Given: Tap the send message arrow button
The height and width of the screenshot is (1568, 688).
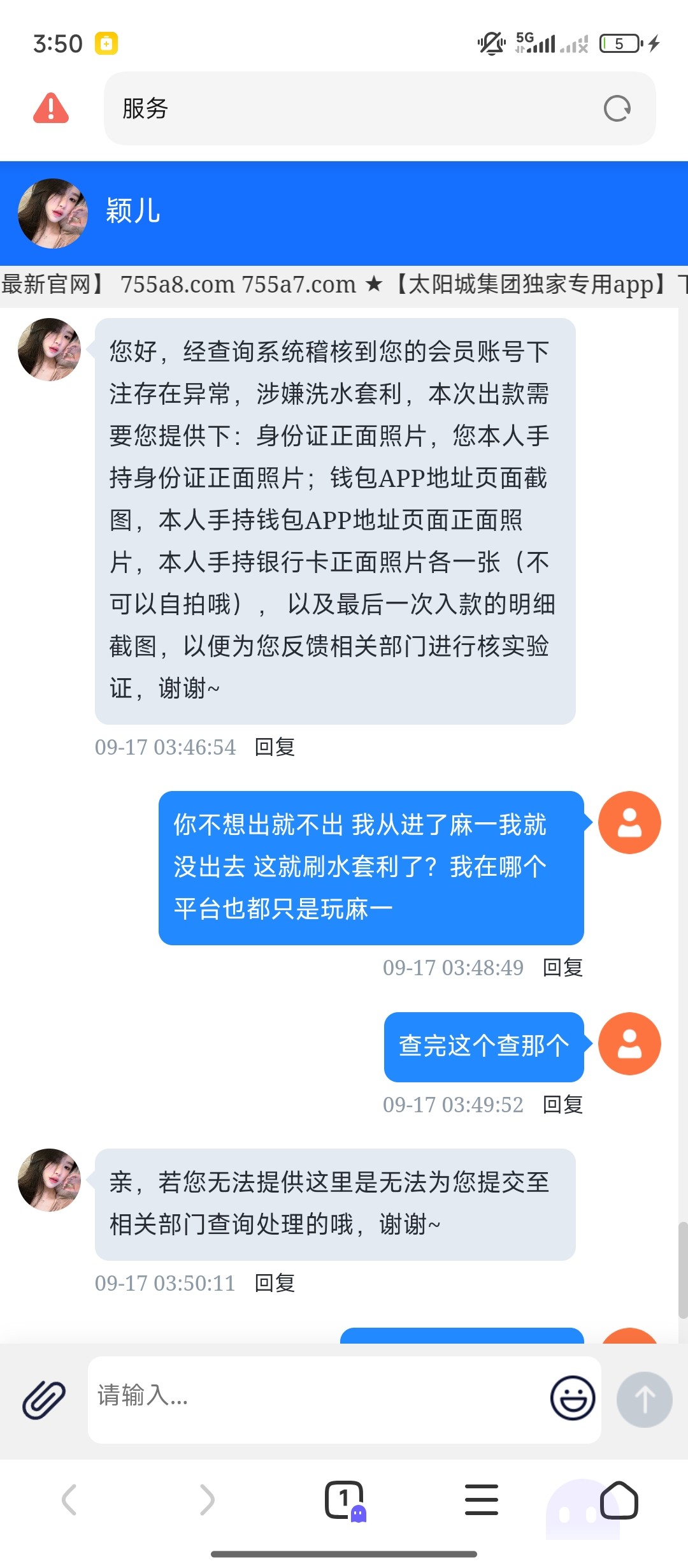Looking at the screenshot, I should pos(645,1400).
